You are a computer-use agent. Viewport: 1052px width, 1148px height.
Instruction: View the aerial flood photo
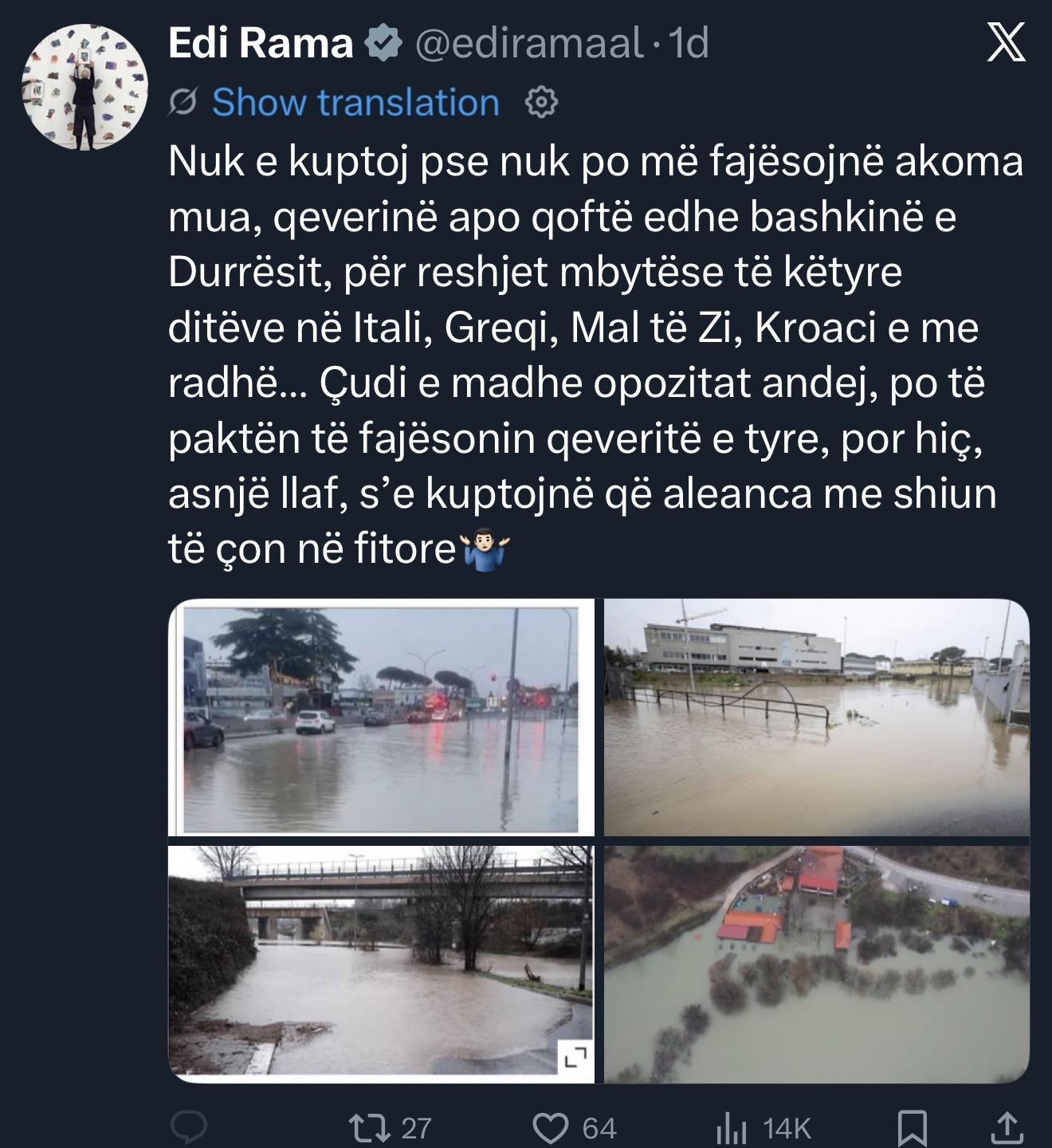(x=816, y=965)
